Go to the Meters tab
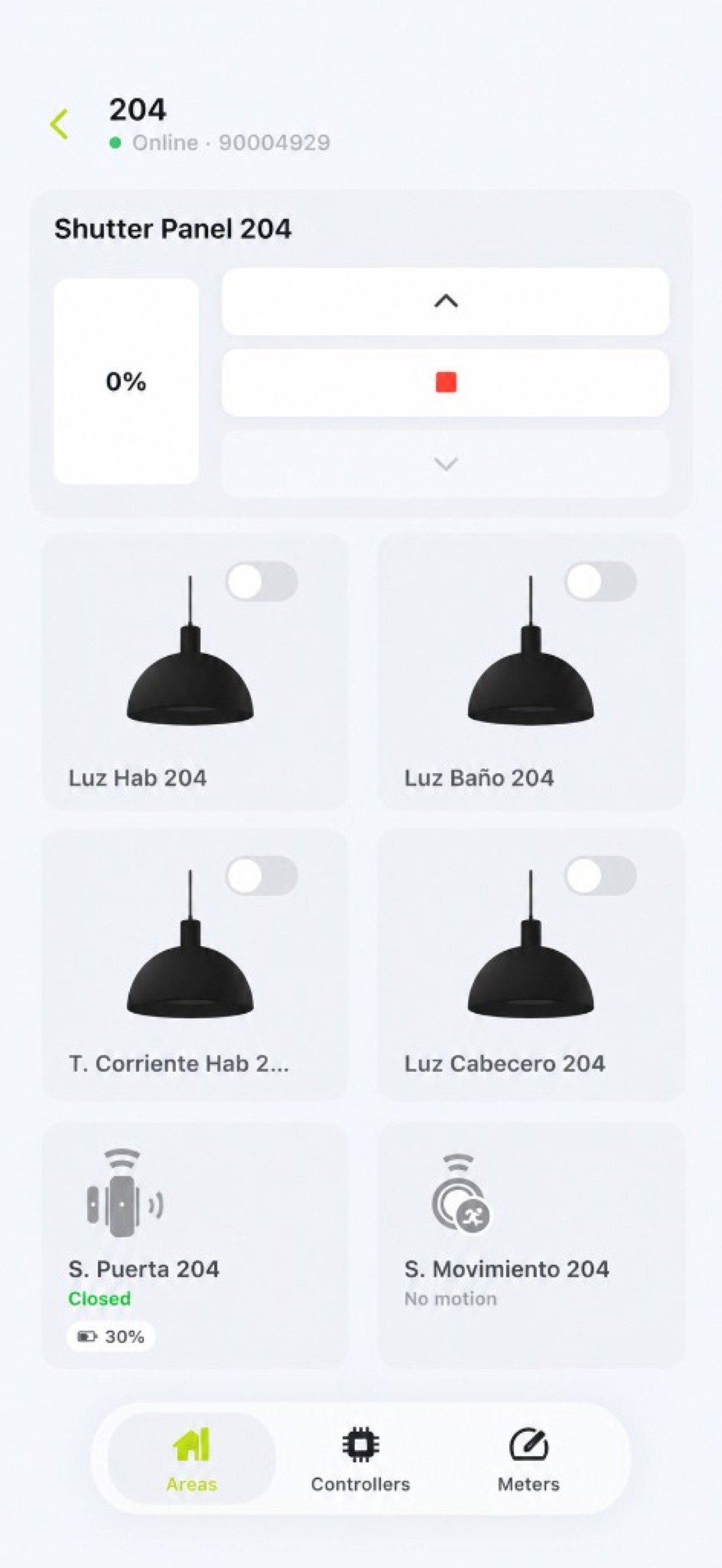Image resolution: width=722 pixels, height=1568 pixels. tap(528, 1459)
